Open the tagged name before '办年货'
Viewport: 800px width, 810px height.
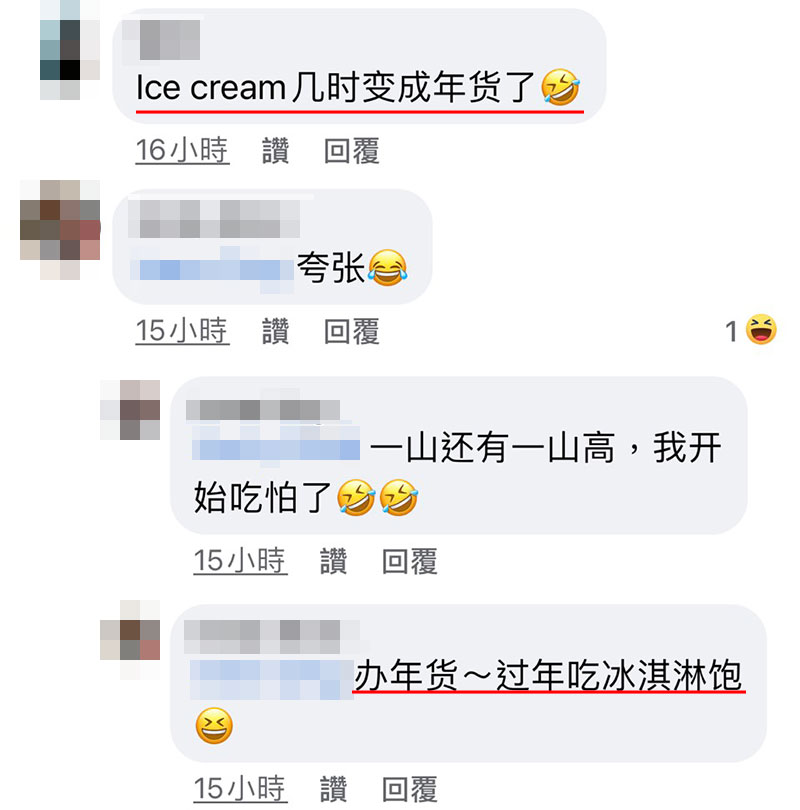pyautogui.click(x=270, y=677)
